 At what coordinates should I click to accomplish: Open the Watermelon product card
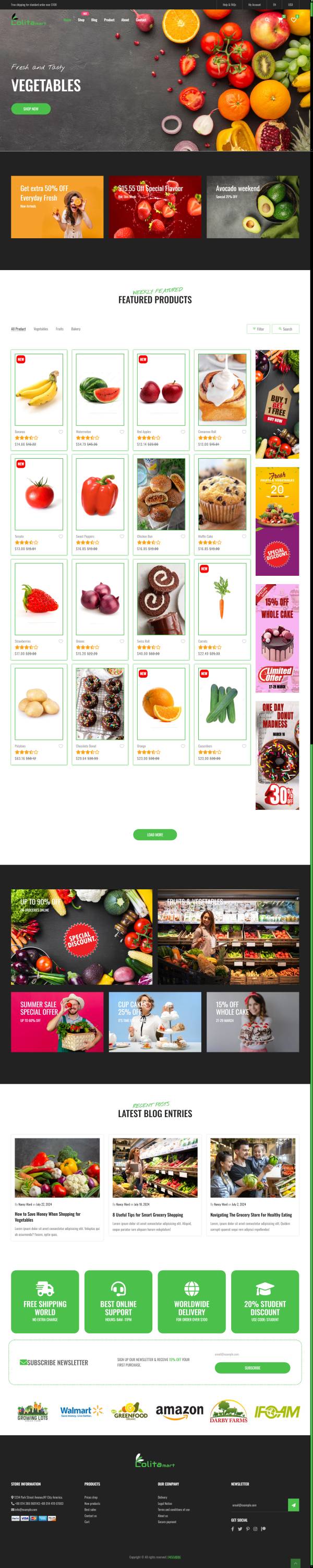point(100,390)
